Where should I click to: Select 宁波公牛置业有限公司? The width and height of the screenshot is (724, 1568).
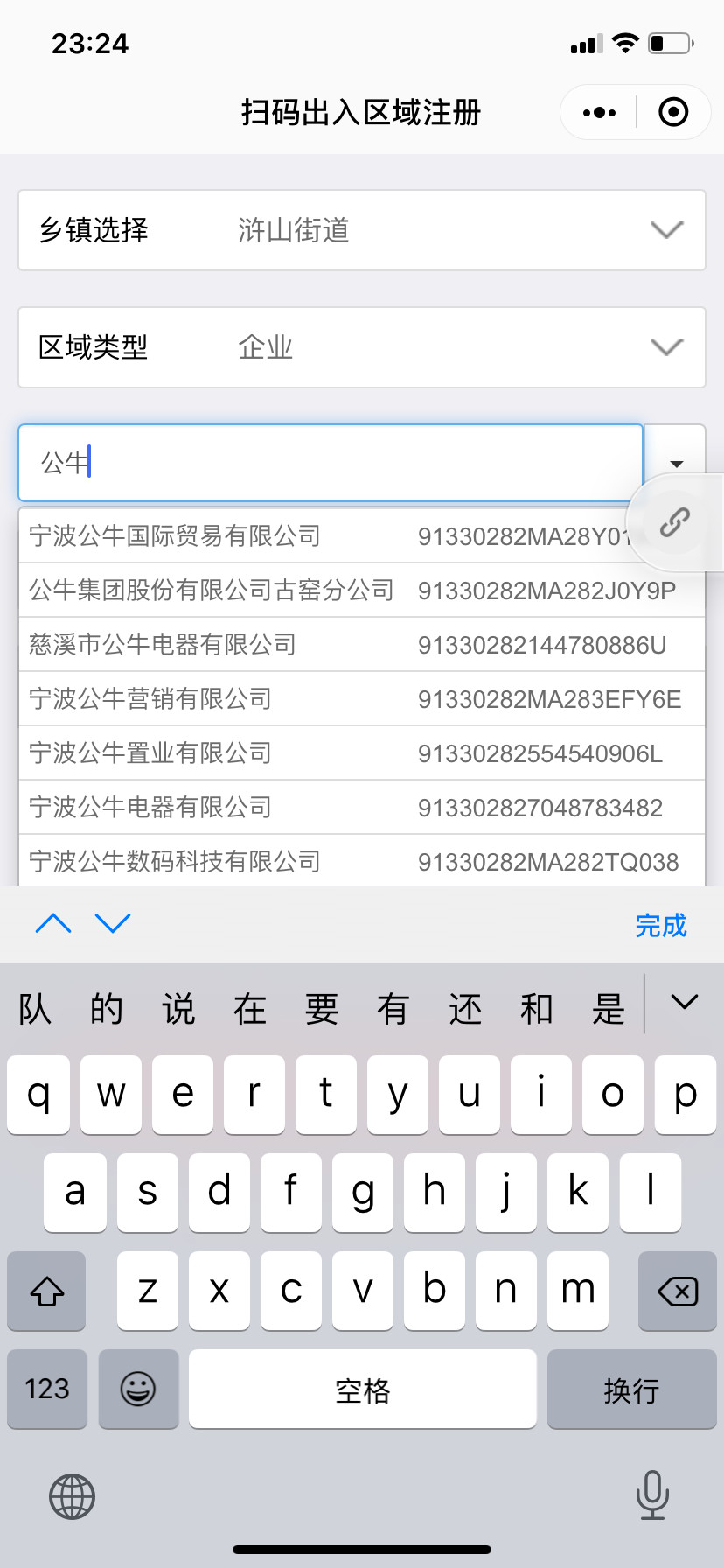coord(362,753)
